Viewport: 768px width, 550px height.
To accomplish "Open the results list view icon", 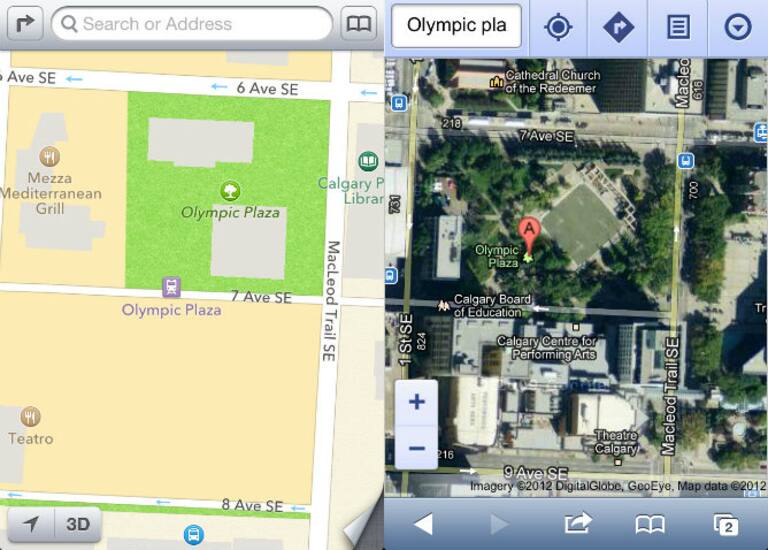I will (x=678, y=27).
